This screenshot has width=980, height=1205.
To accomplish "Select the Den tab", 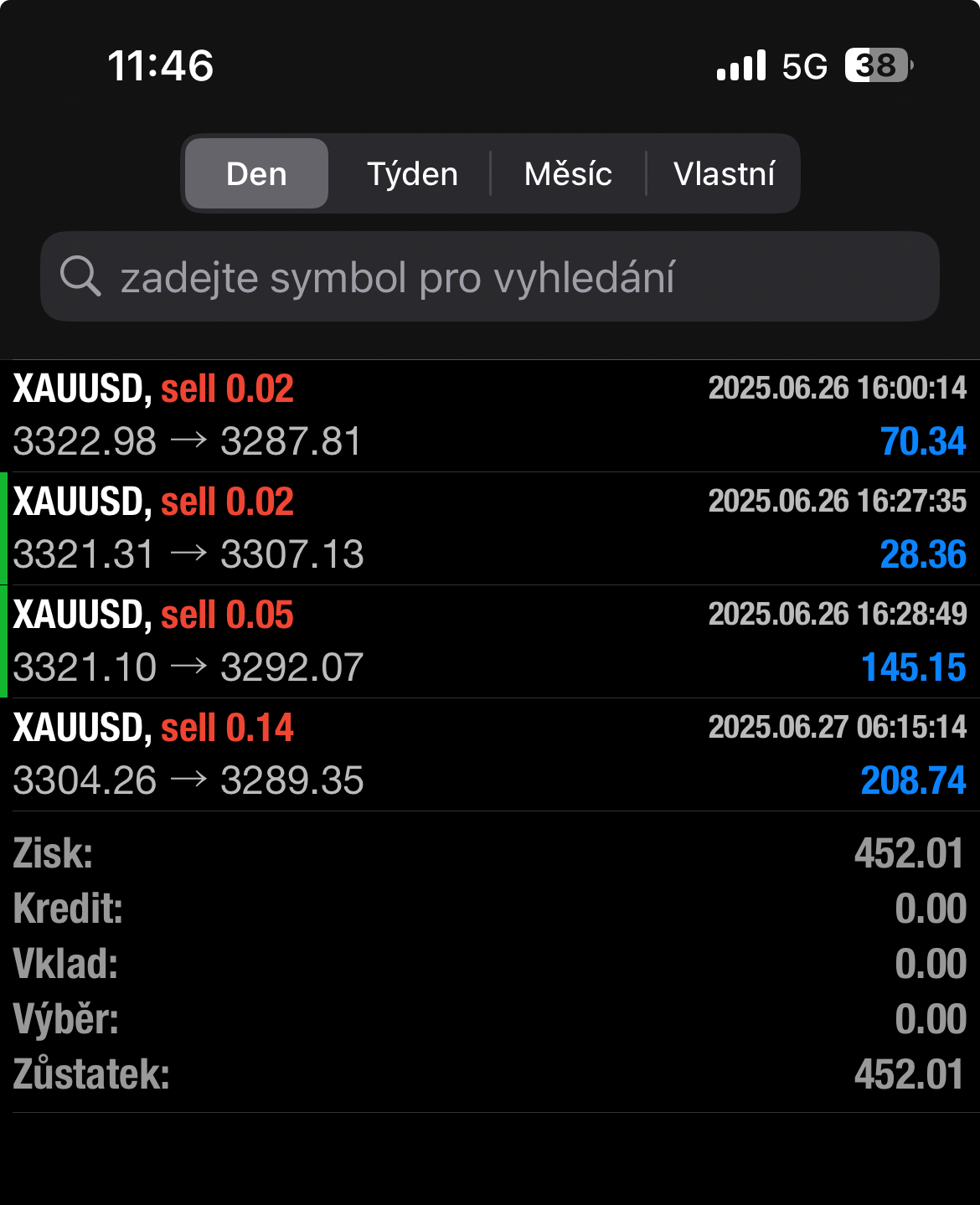I will [x=255, y=173].
